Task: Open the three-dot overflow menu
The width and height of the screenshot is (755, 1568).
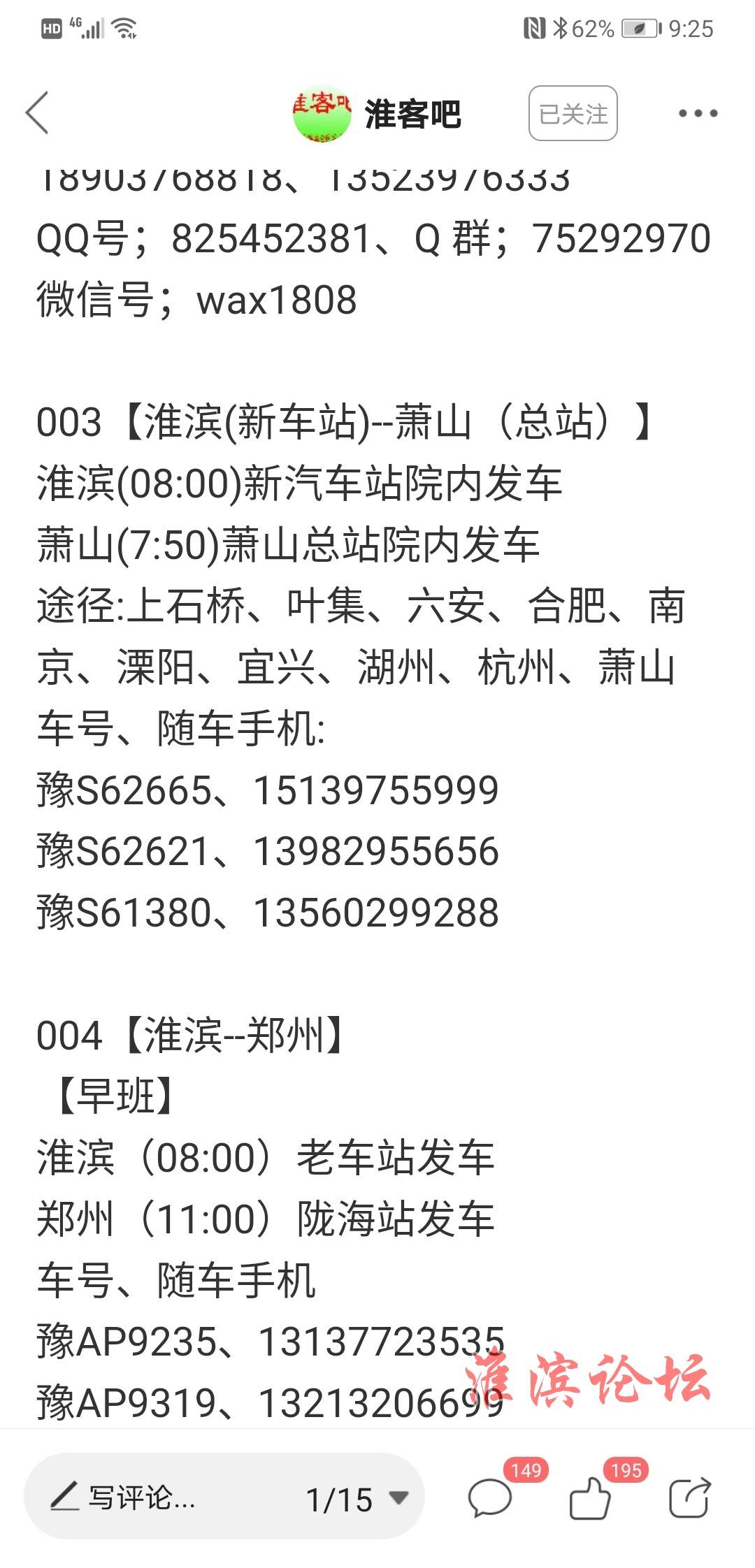Action: 698,113
